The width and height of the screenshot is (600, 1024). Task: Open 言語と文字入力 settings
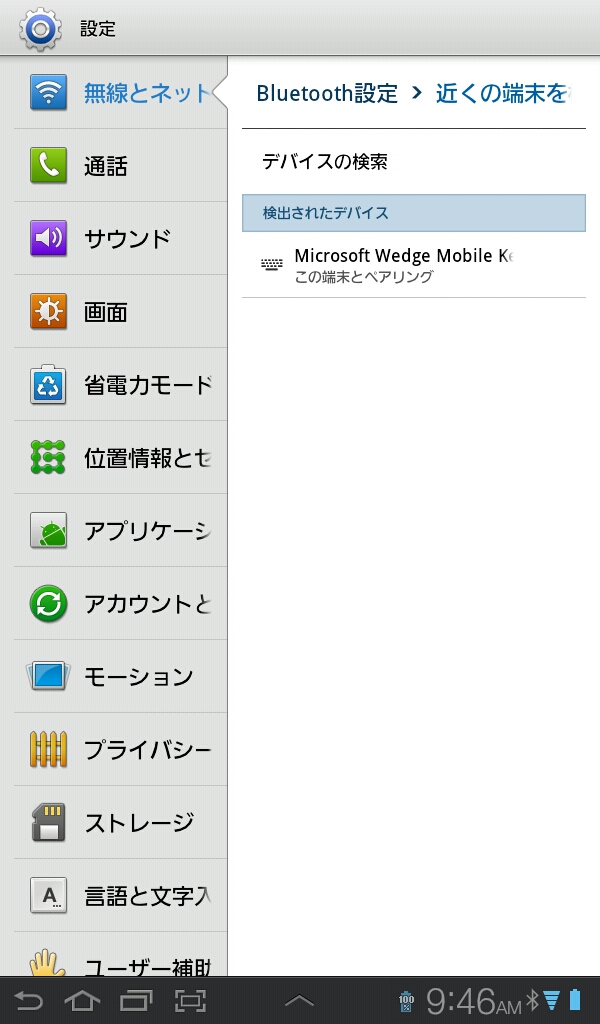[120, 896]
